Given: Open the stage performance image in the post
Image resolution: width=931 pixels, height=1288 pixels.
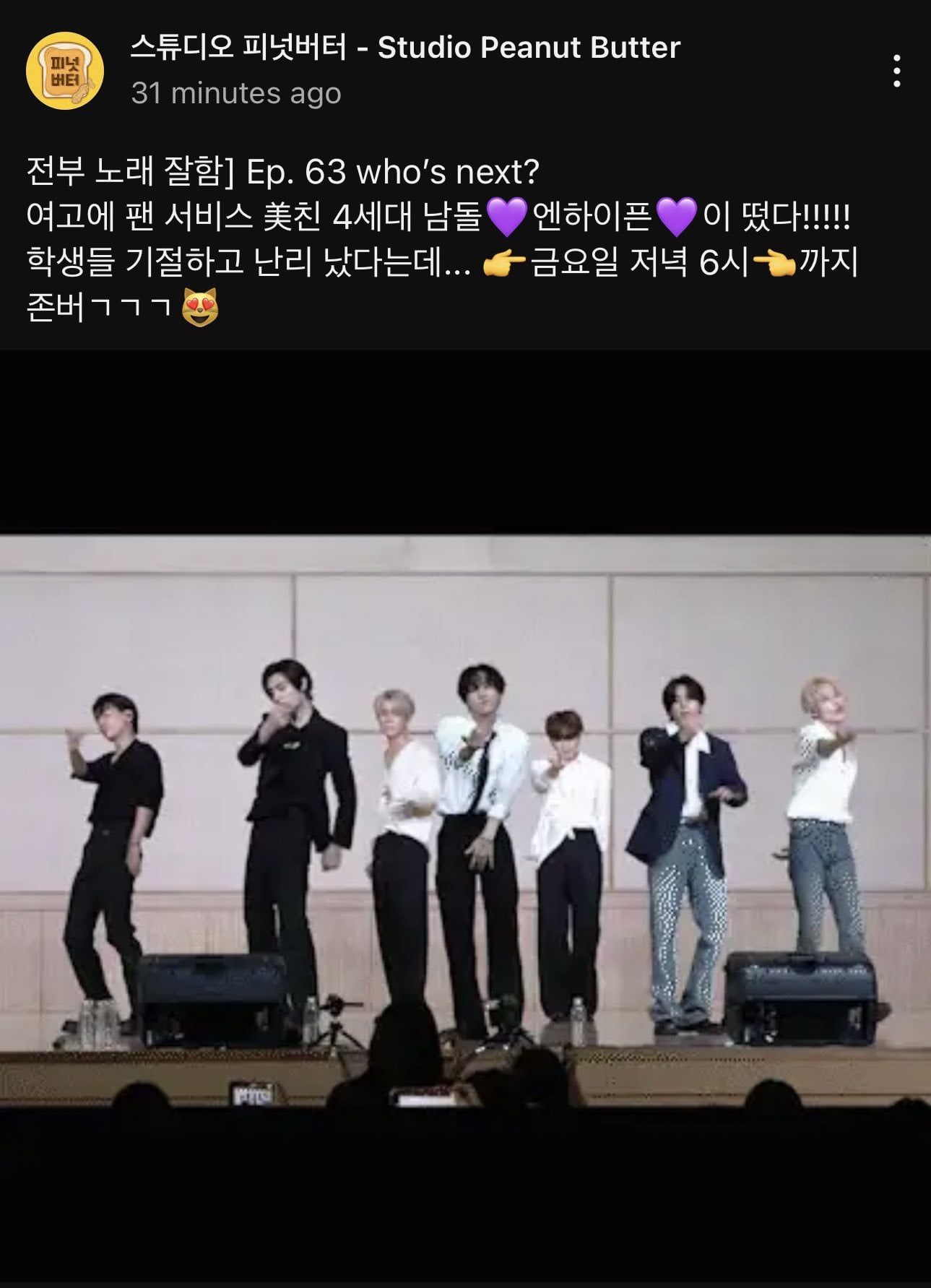Looking at the screenshot, I should pos(465,820).
